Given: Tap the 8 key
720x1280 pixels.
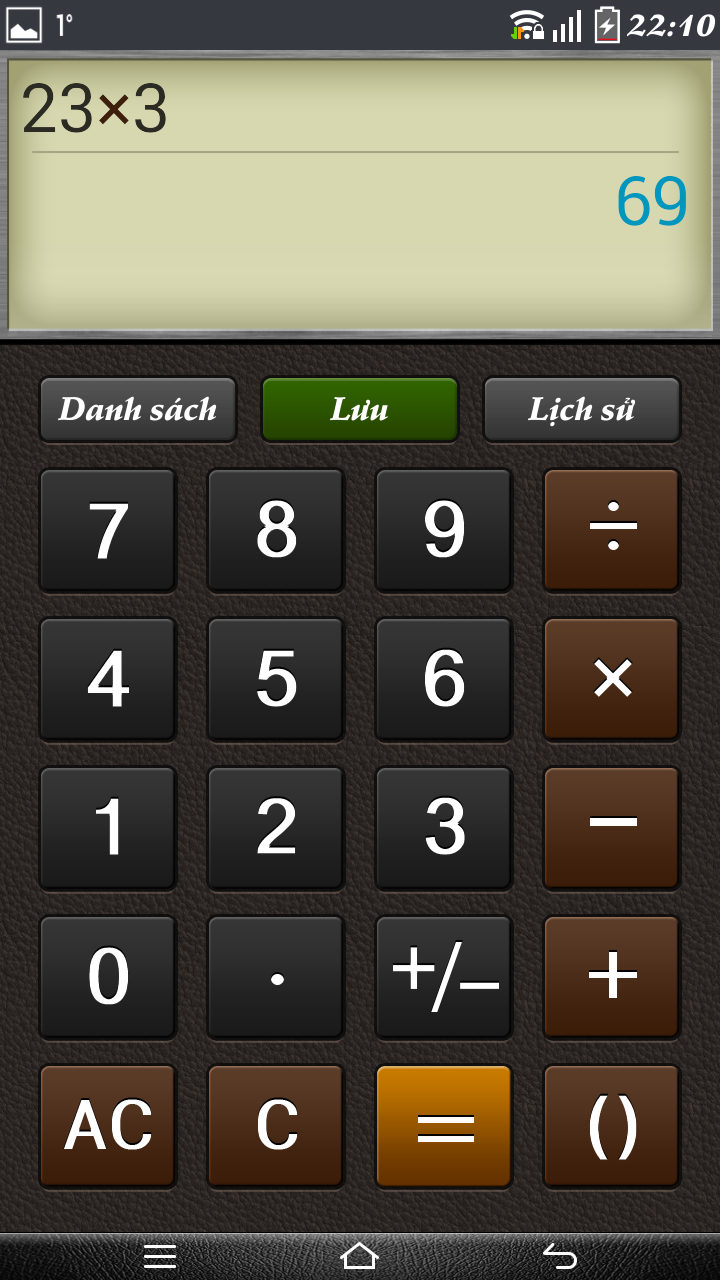Looking at the screenshot, I should 276,530.
